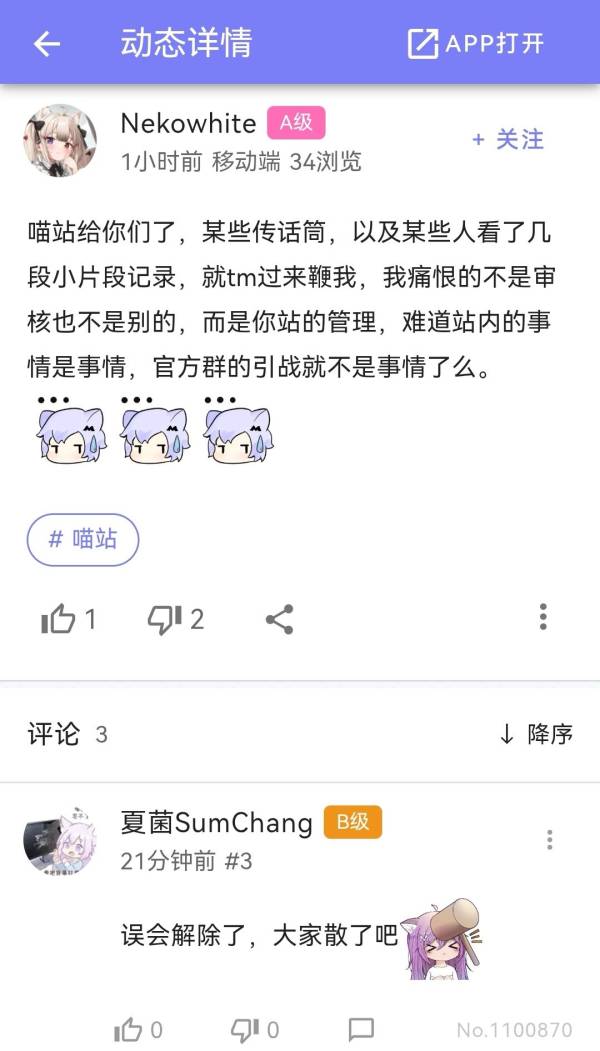The height and width of the screenshot is (1051, 600).
Task: Go back using the top-left arrow
Action: click(47, 43)
